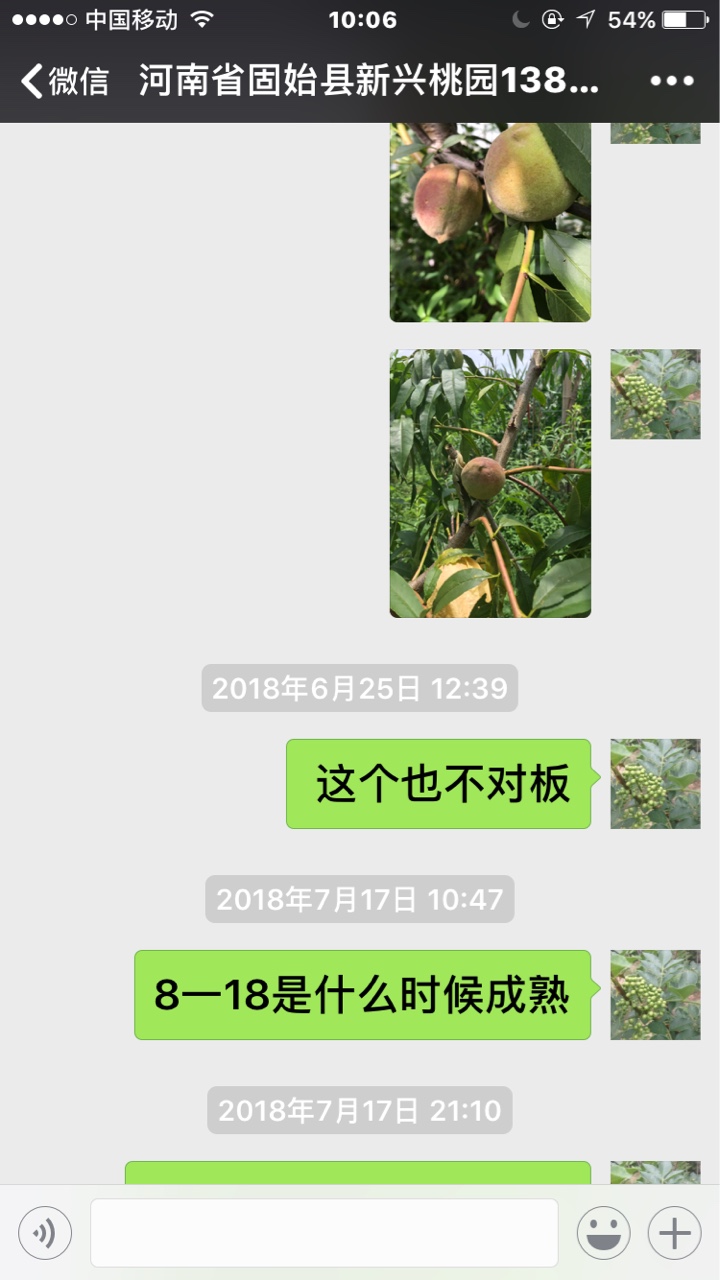Go back to the 微信 chat list
This screenshot has height=1280, width=720.
coord(64,82)
